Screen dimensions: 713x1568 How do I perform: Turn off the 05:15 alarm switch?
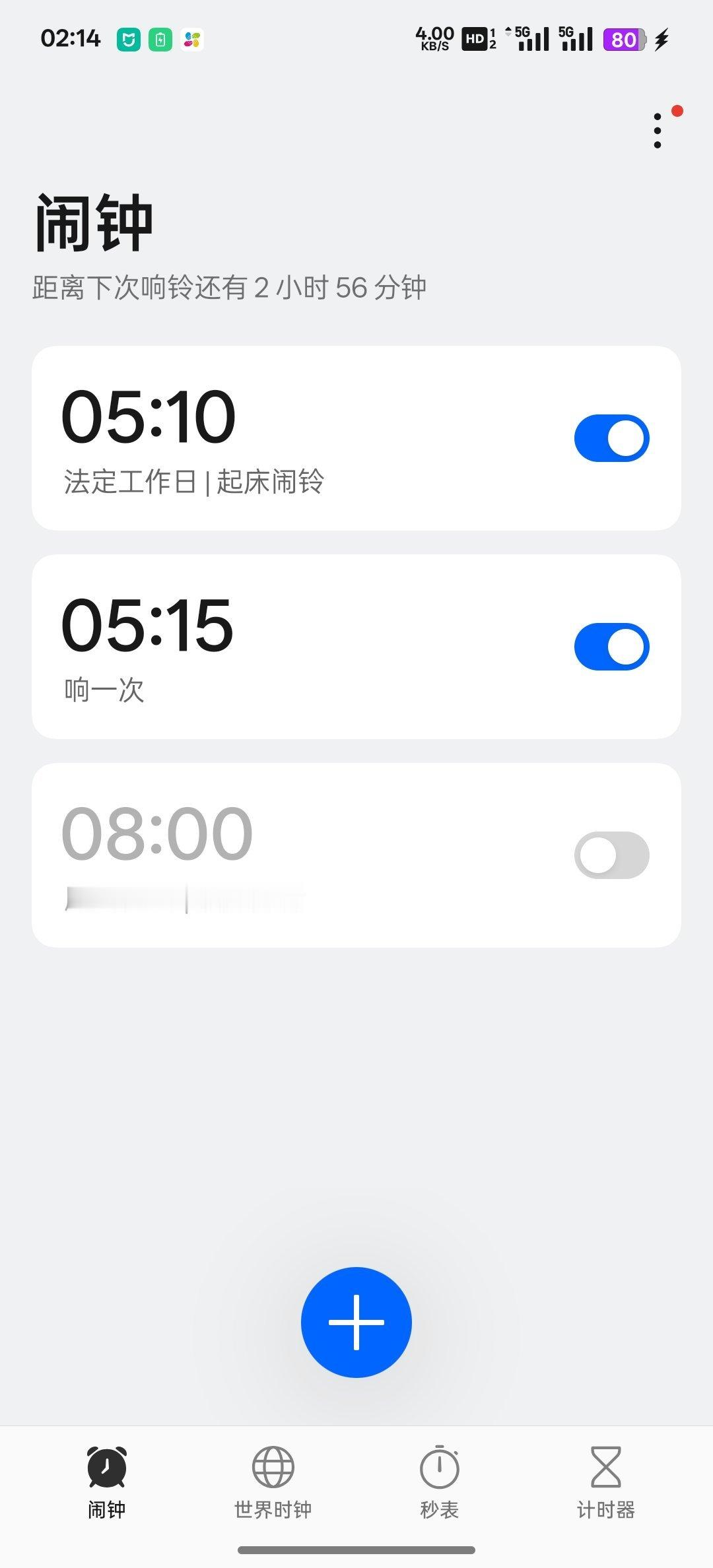pos(611,647)
